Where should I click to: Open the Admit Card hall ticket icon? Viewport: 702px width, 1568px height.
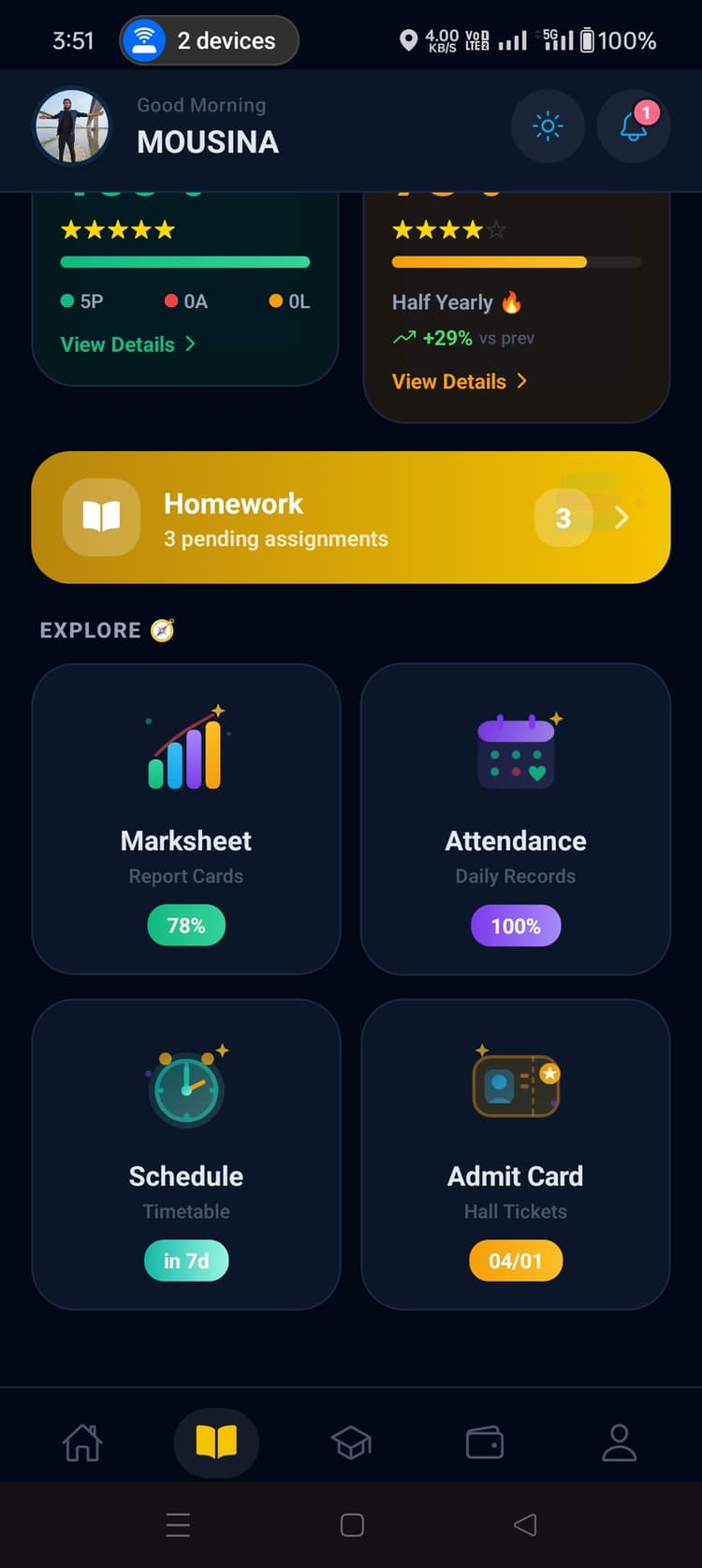coord(516,1086)
